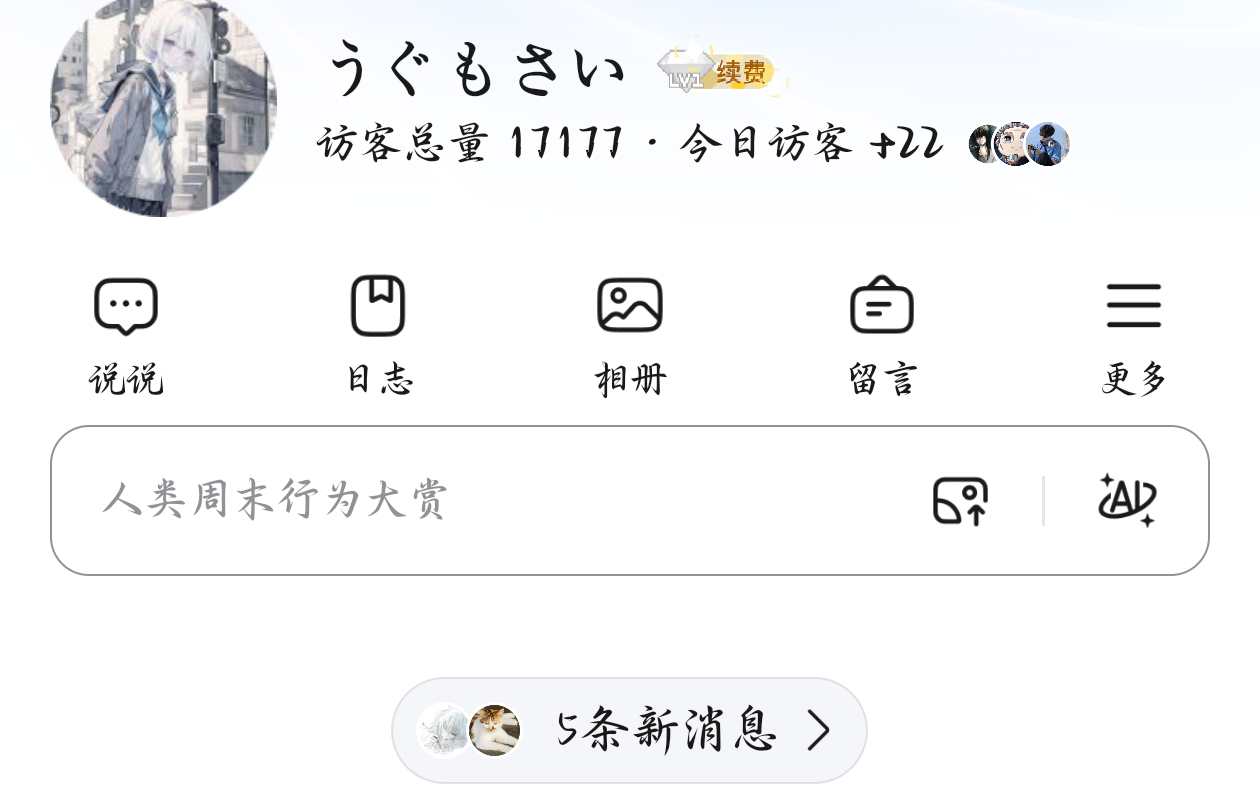
Task: Show 更多 menu options
Action: 1134,335
